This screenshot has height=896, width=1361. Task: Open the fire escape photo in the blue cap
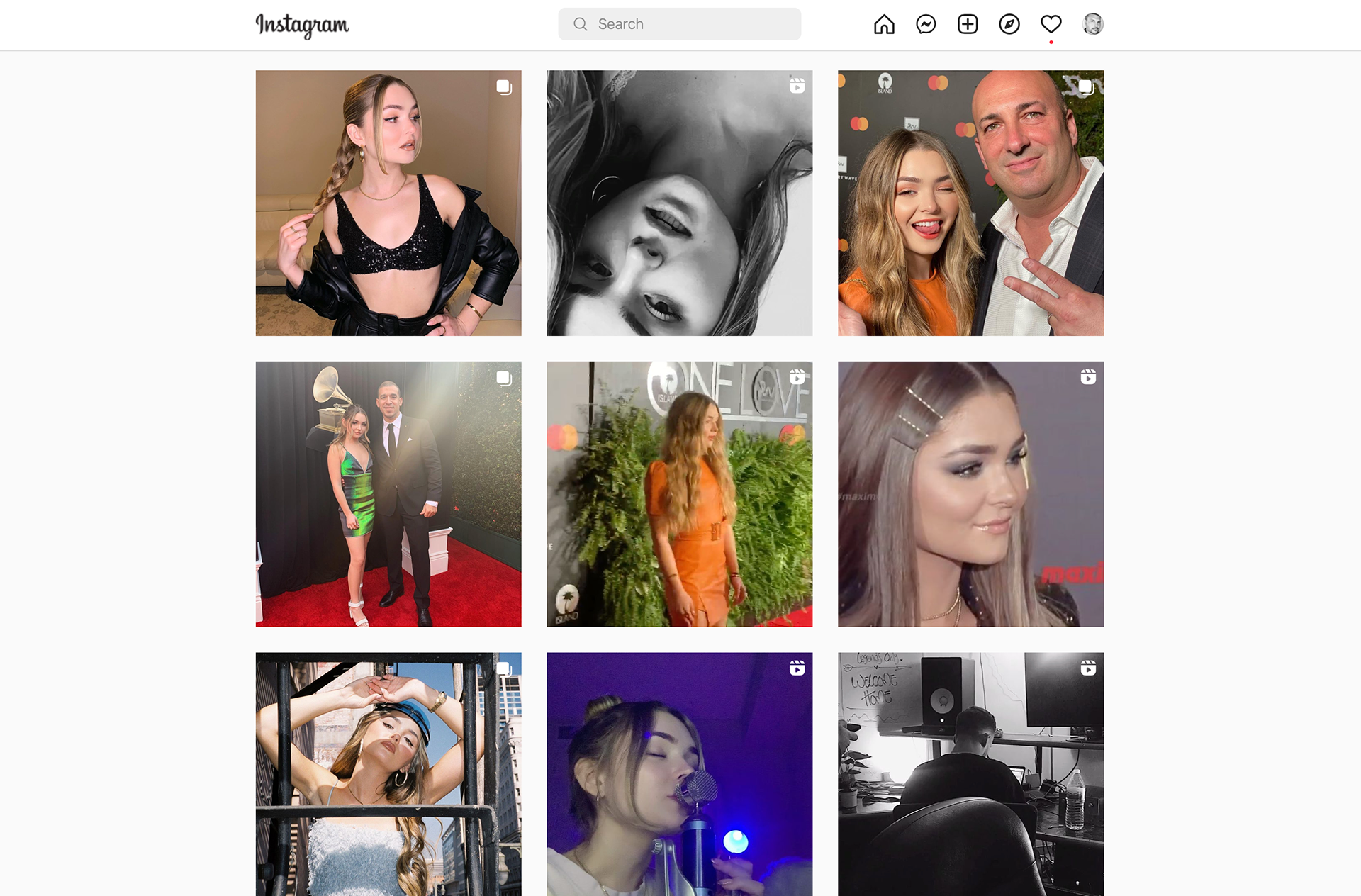pyautogui.click(x=388, y=774)
